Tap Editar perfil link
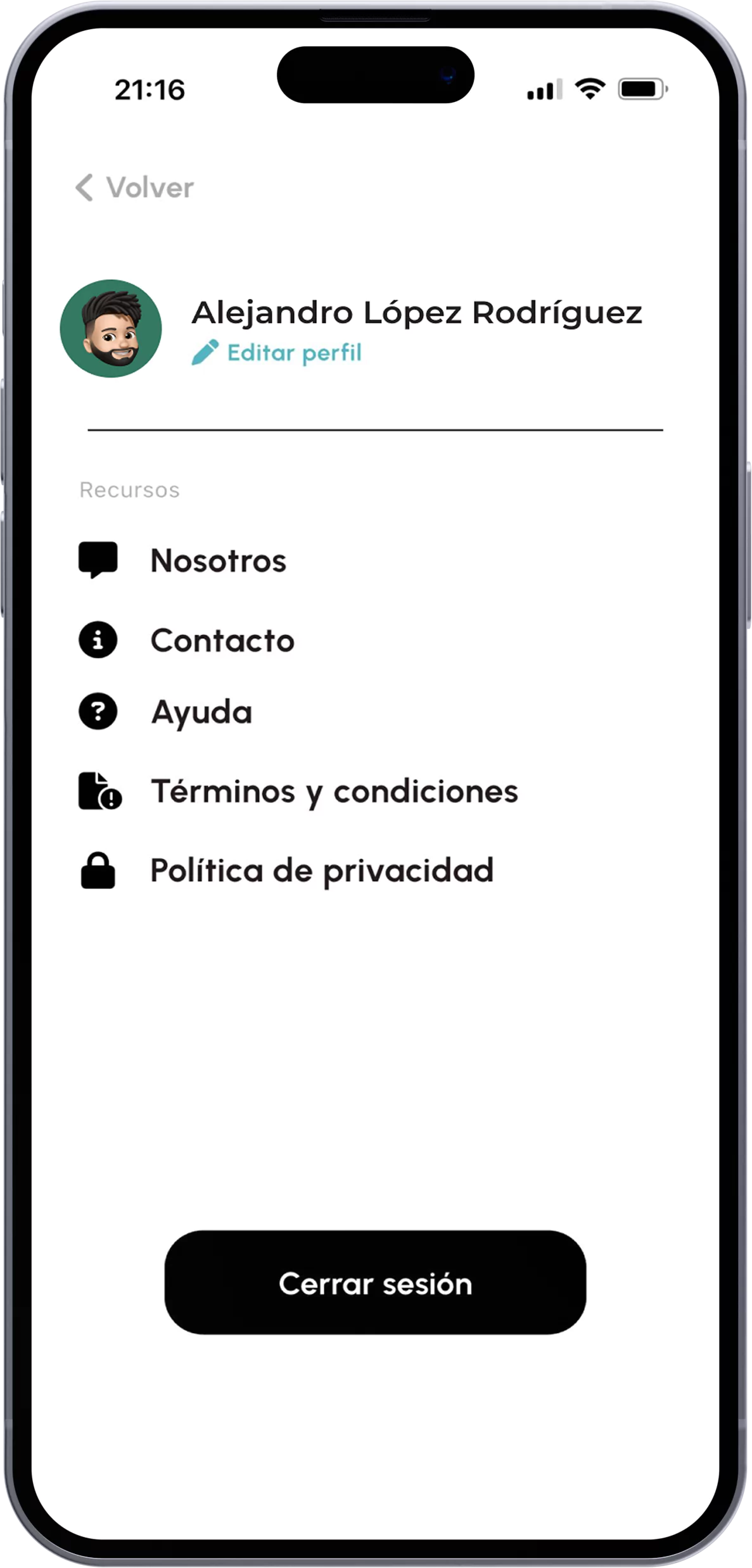The height and width of the screenshot is (1568, 752). [277, 353]
